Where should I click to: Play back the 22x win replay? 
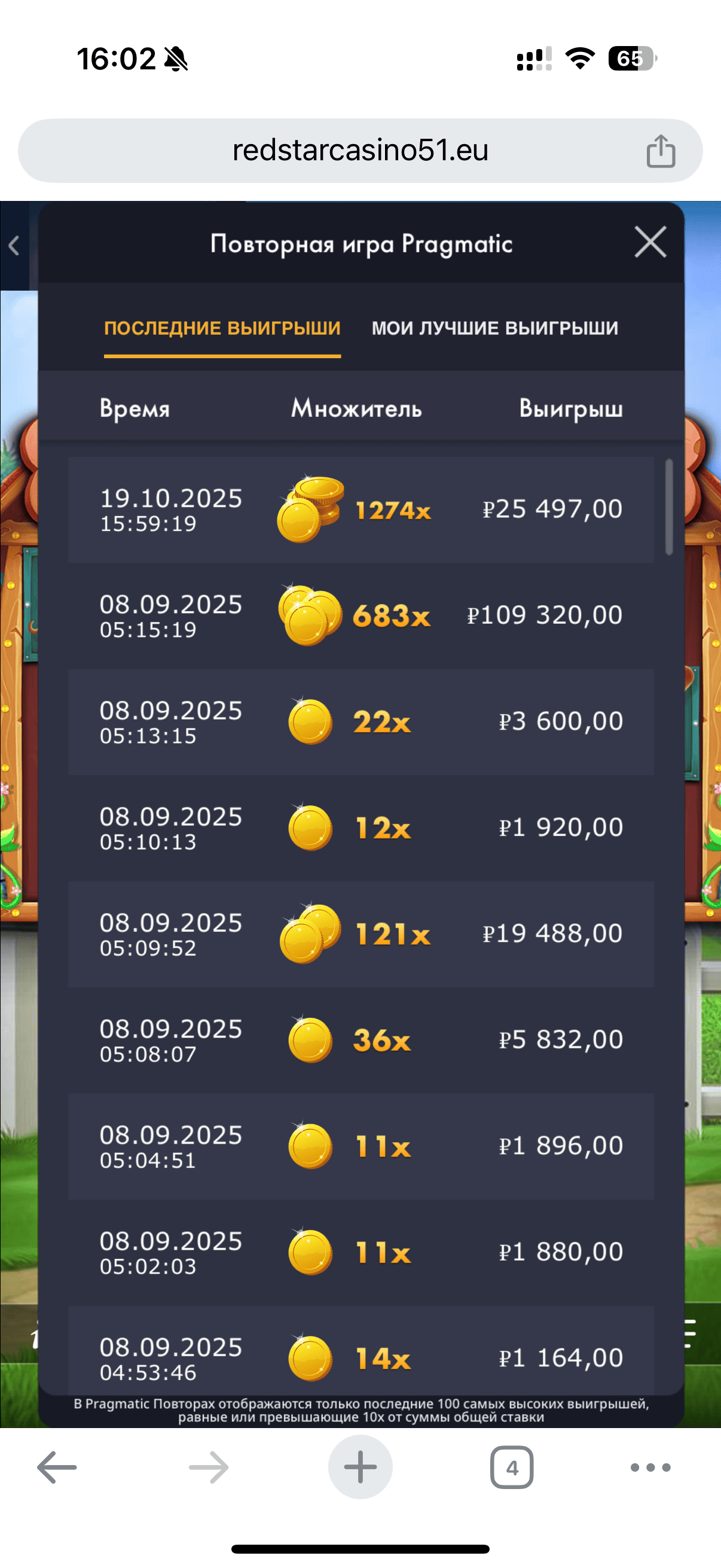coord(361,721)
